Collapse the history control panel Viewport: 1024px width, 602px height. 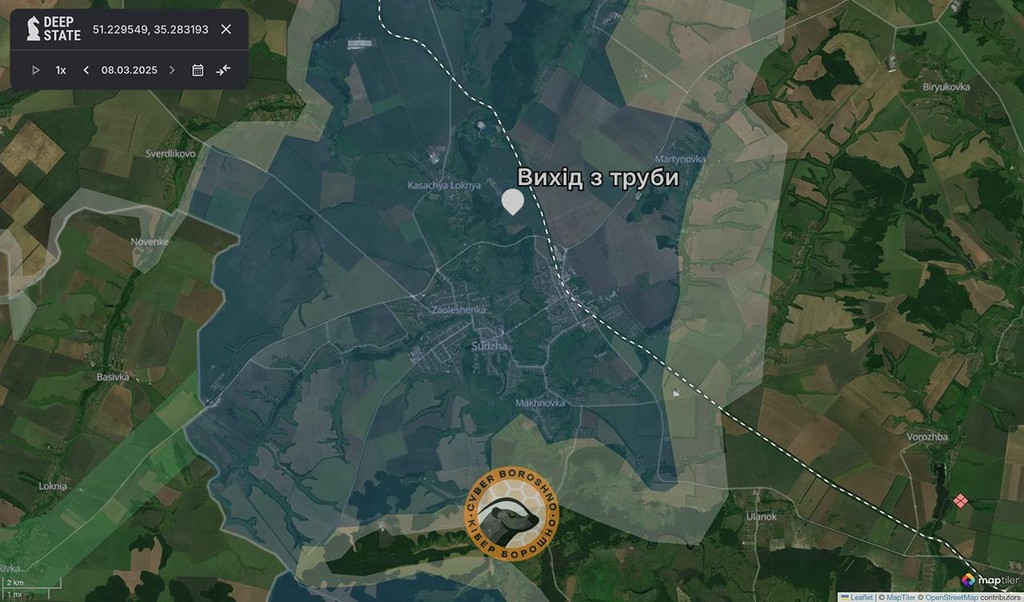[x=223, y=70]
